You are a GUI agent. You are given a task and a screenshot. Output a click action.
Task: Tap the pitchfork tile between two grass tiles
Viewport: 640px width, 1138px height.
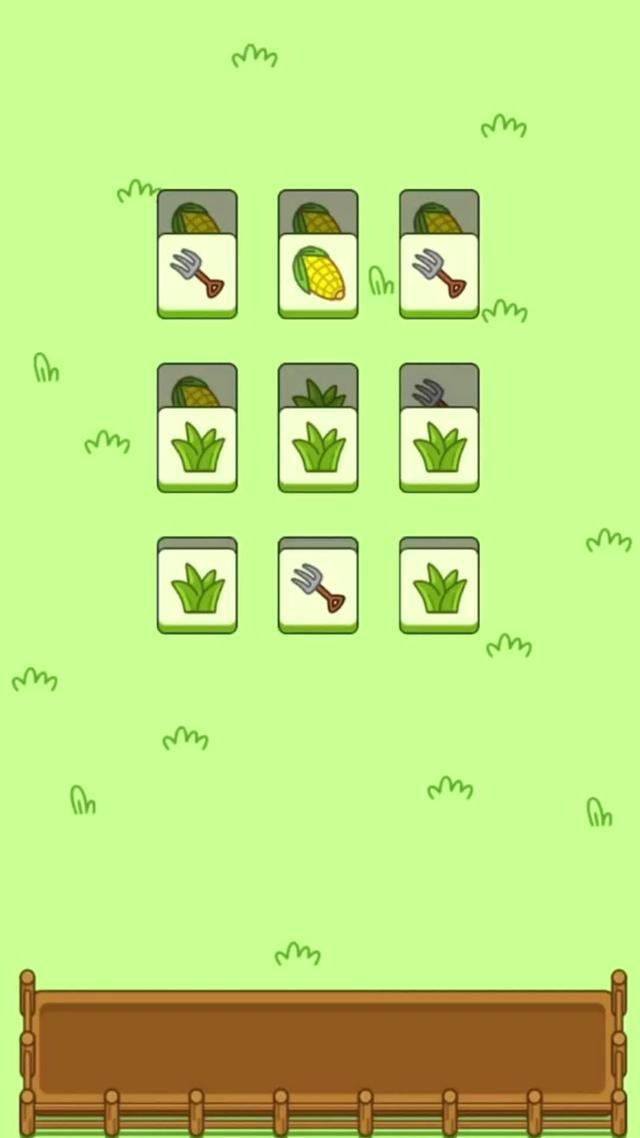pos(318,588)
